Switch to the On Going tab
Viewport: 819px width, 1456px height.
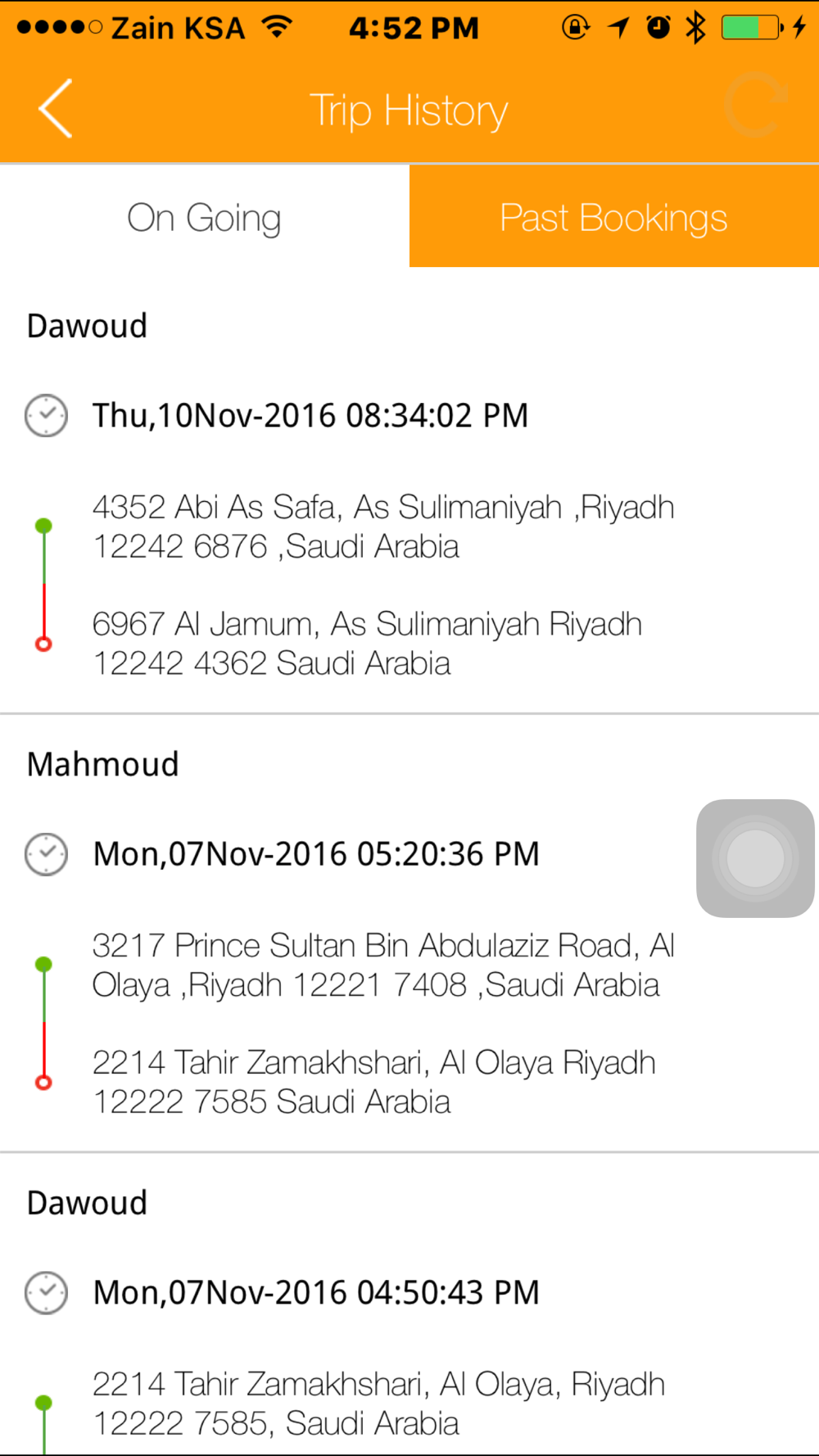click(205, 217)
